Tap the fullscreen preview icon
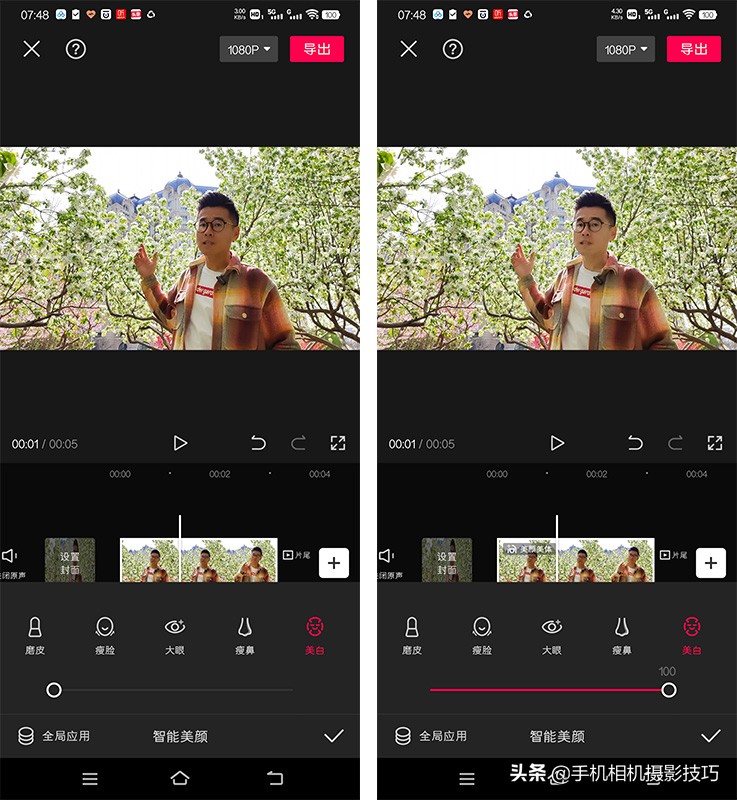The width and height of the screenshot is (737, 800). [x=336, y=442]
